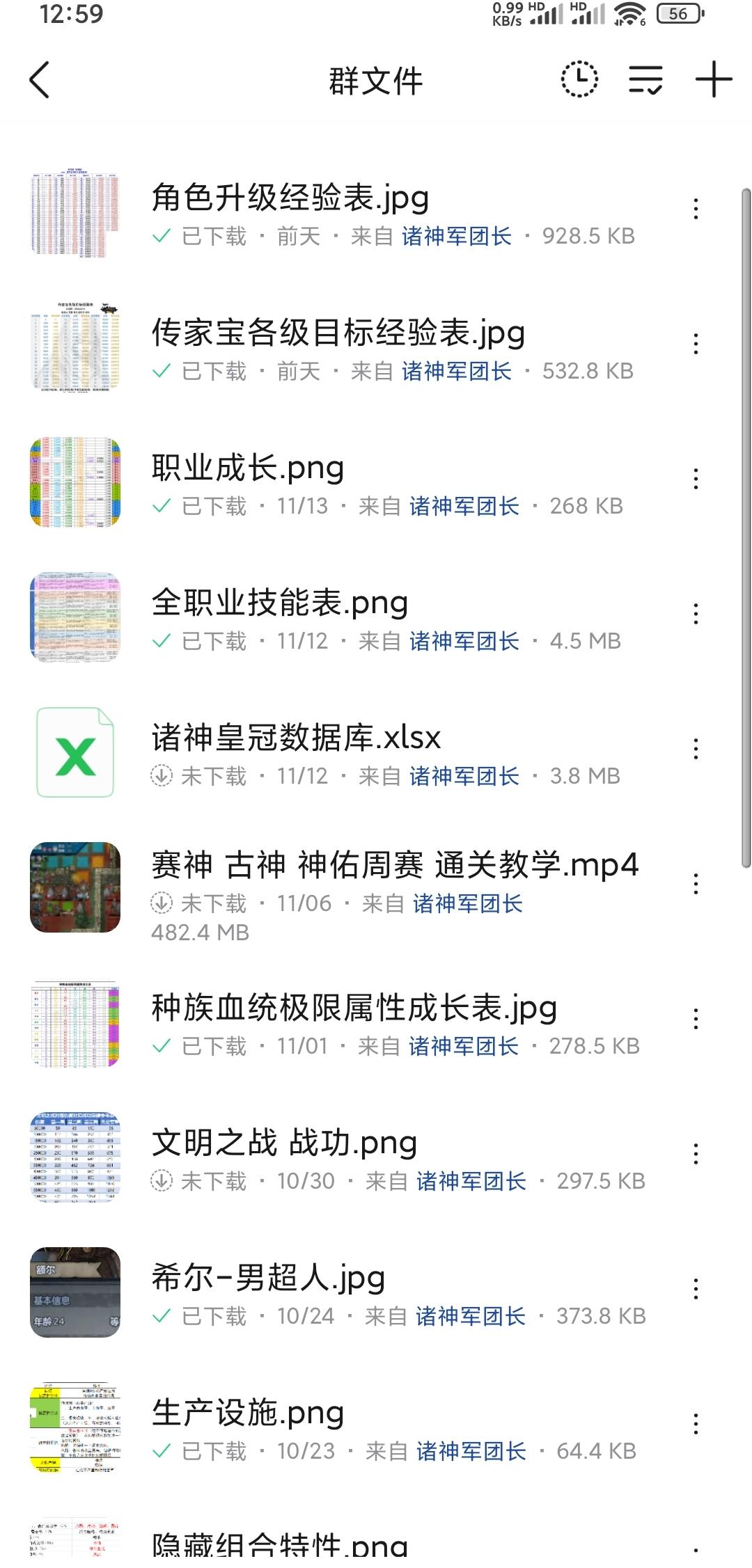Tap the green checkmark on 角色升级经验表.jpg
Screen dimensions: 752x1568
162,236
